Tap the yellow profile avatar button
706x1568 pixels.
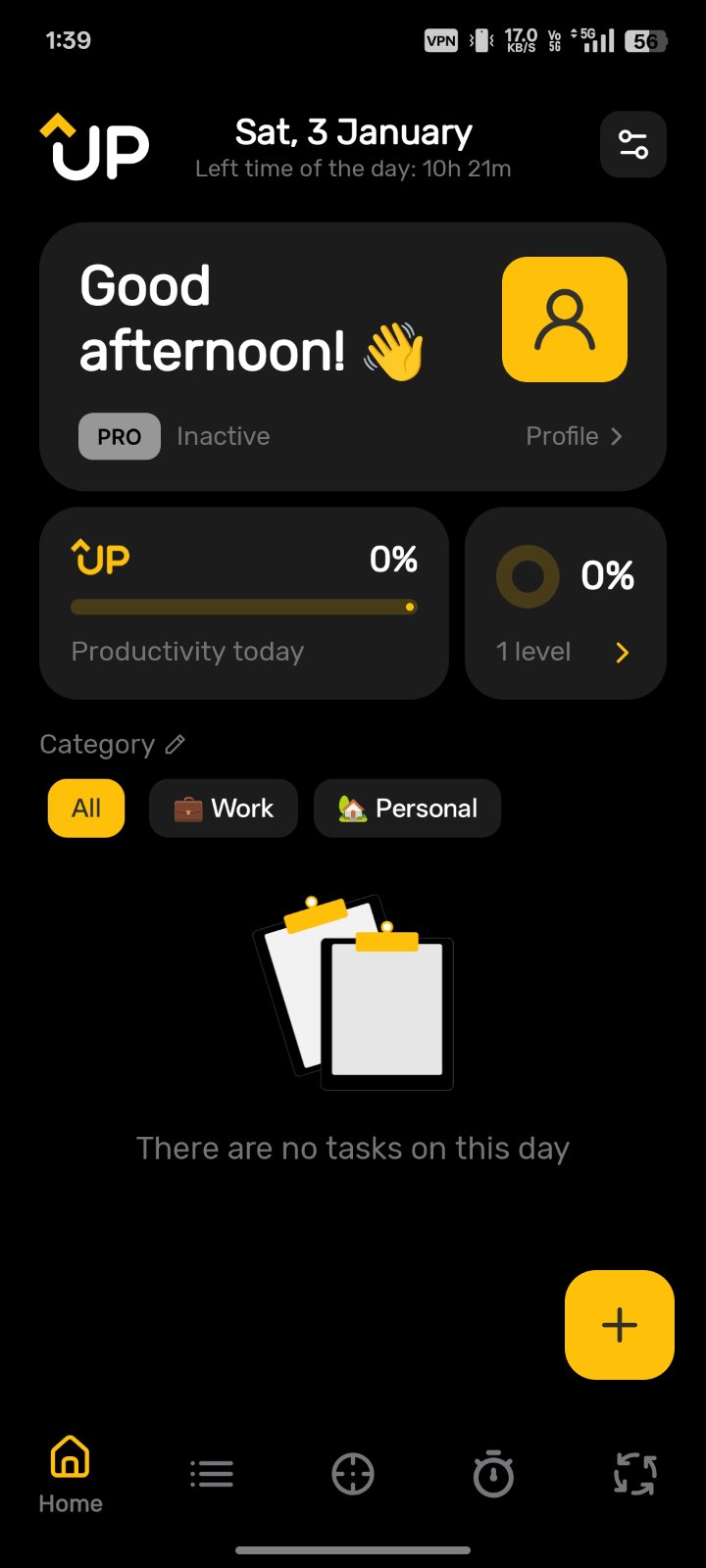pyautogui.click(x=565, y=319)
